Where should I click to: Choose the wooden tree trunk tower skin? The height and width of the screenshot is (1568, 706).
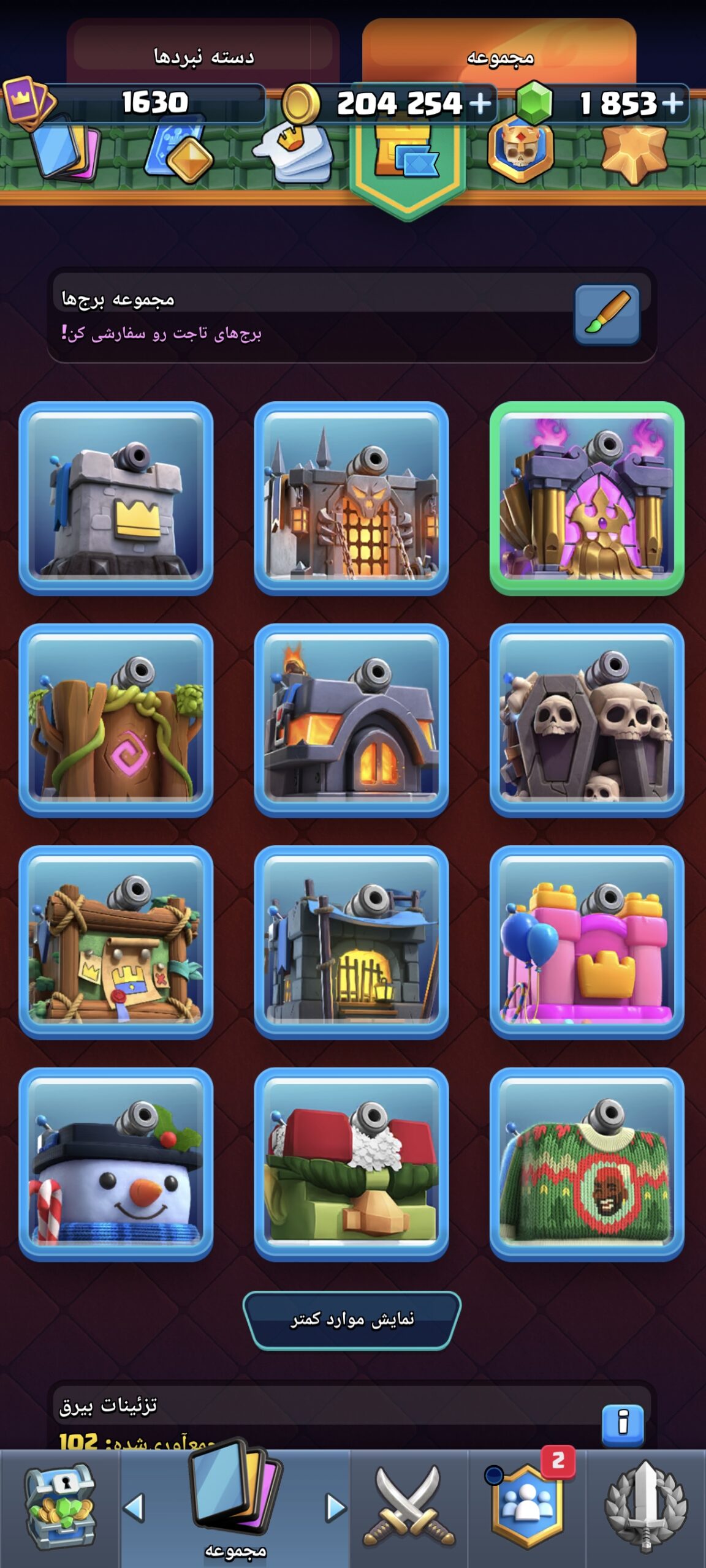[x=116, y=720]
